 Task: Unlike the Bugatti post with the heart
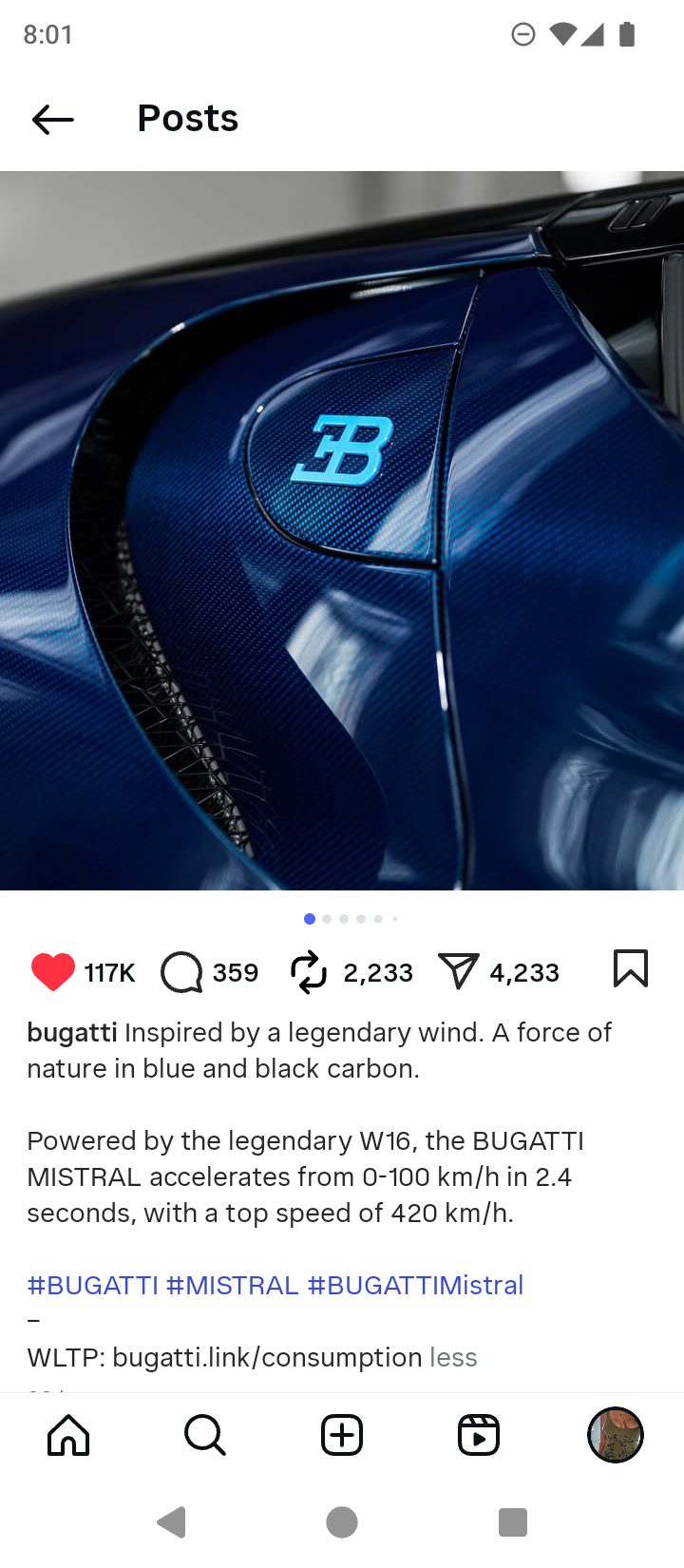pos(53,972)
